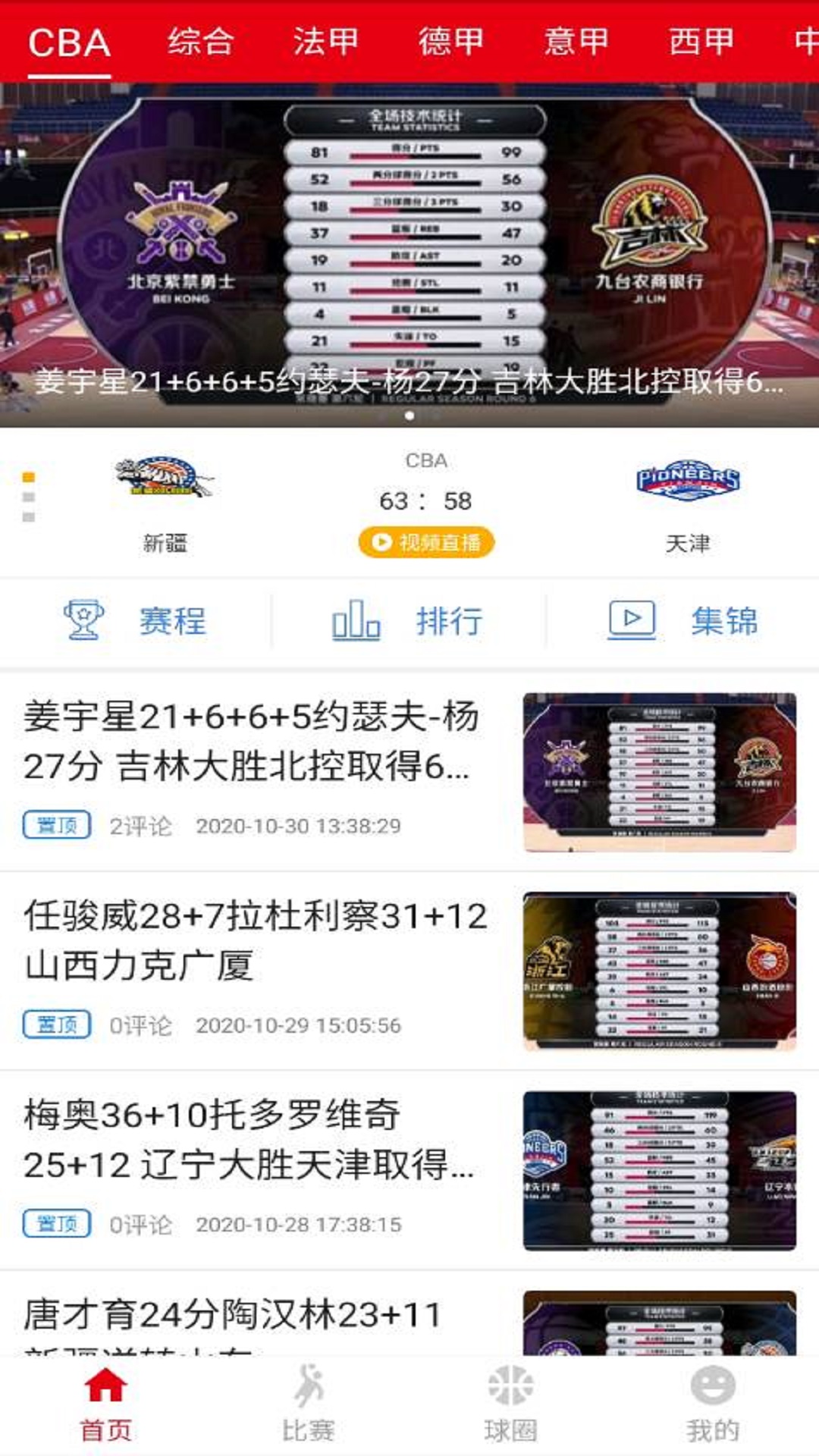Open 排行 rankings

tap(409, 621)
